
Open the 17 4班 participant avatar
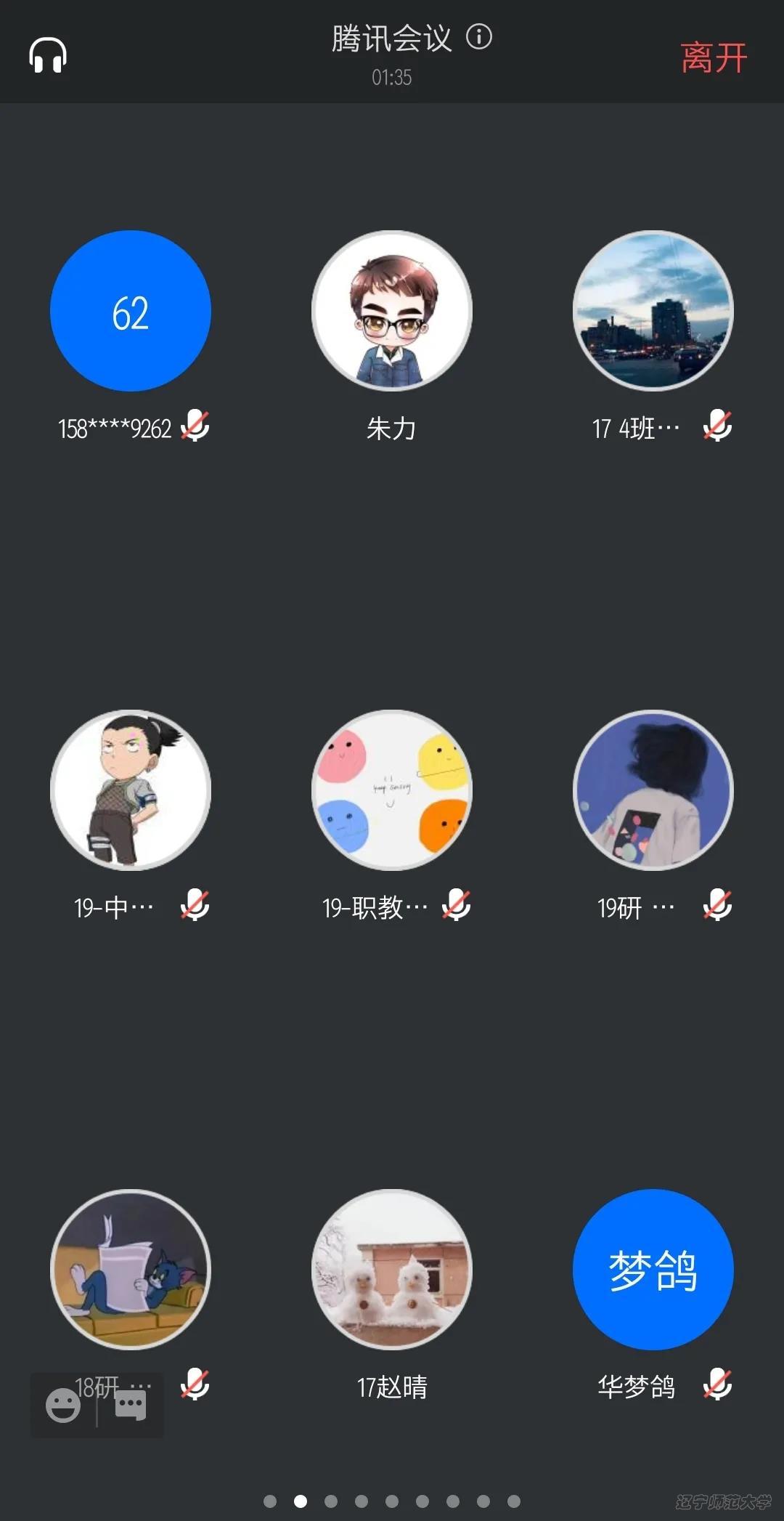tap(653, 311)
